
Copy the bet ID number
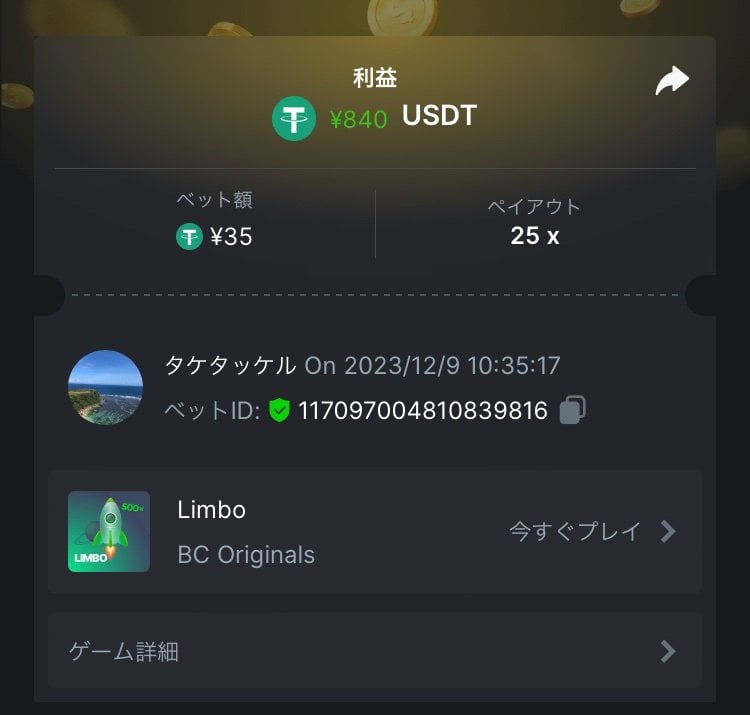click(x=572, y=410)
